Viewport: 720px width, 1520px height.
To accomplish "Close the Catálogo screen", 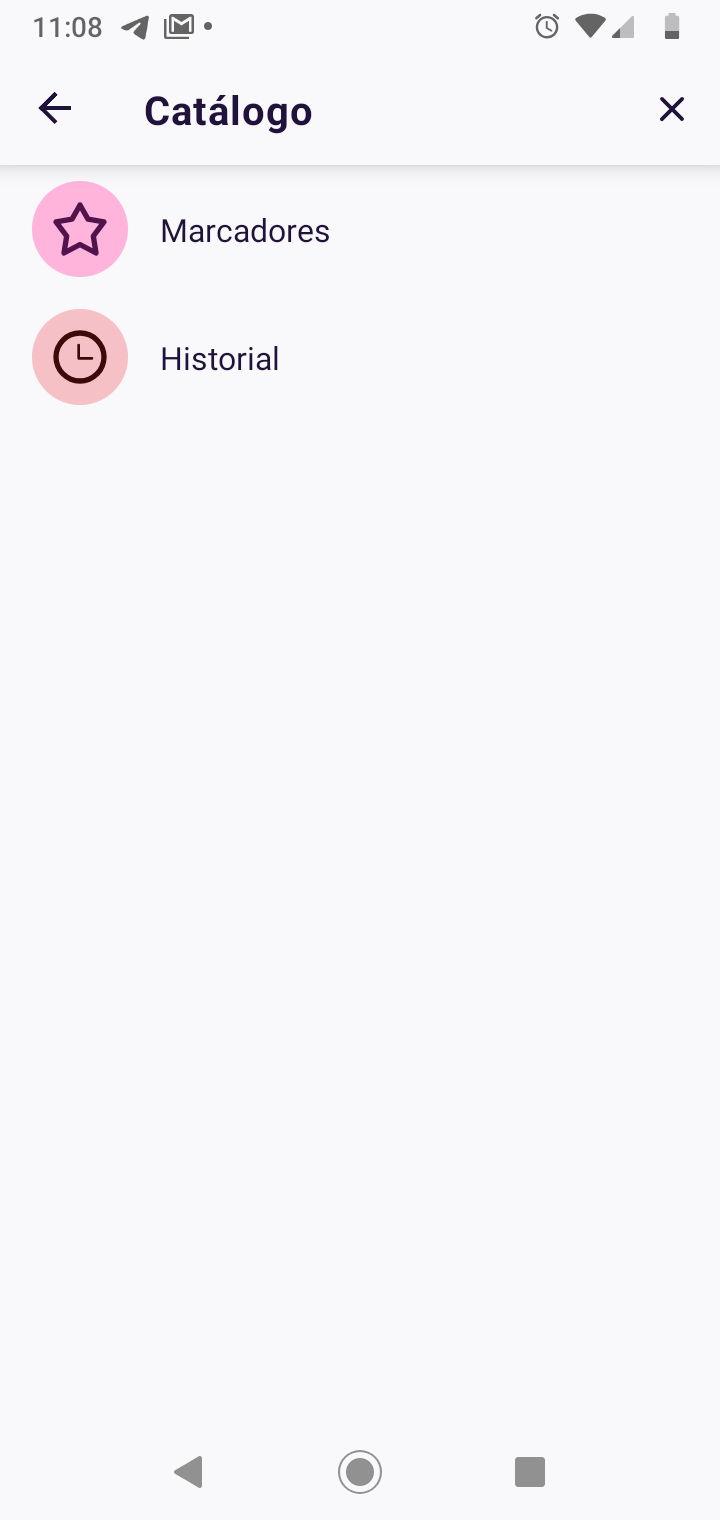I will (671, 109).
